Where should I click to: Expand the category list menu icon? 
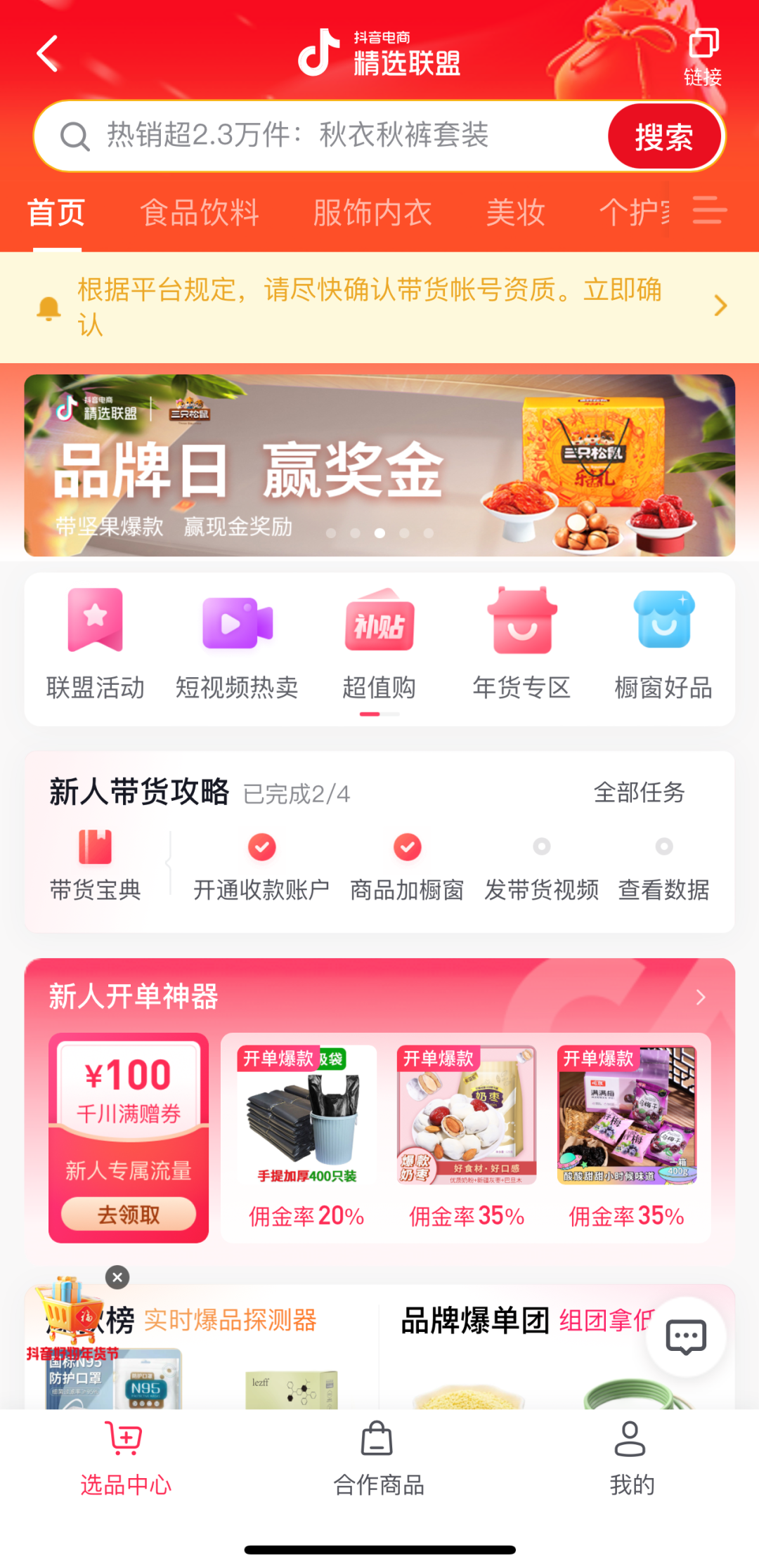click(x=708, y=210)
